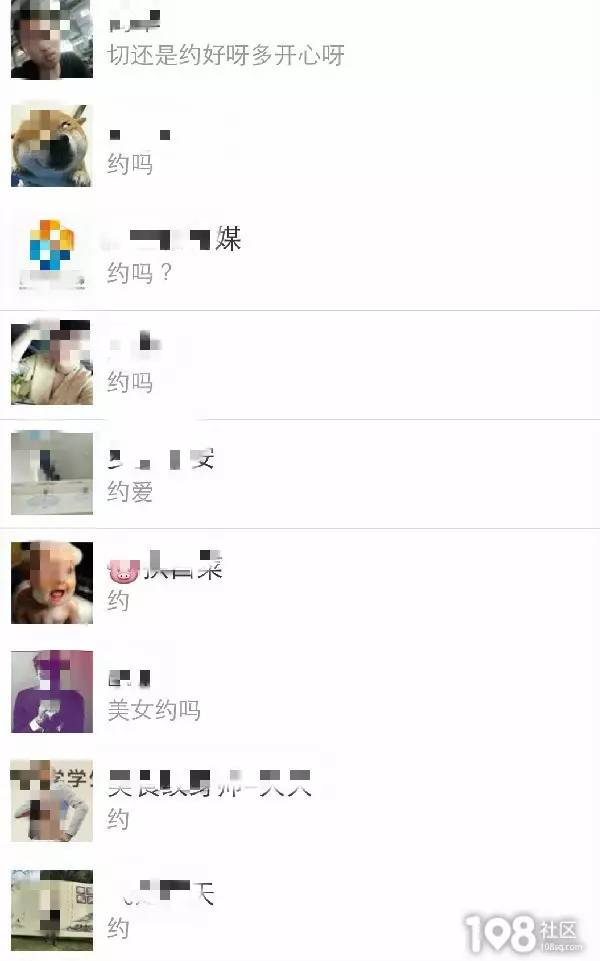
Task: Open the 约 message from pig emoji name
Action: [x=300, y=583]
